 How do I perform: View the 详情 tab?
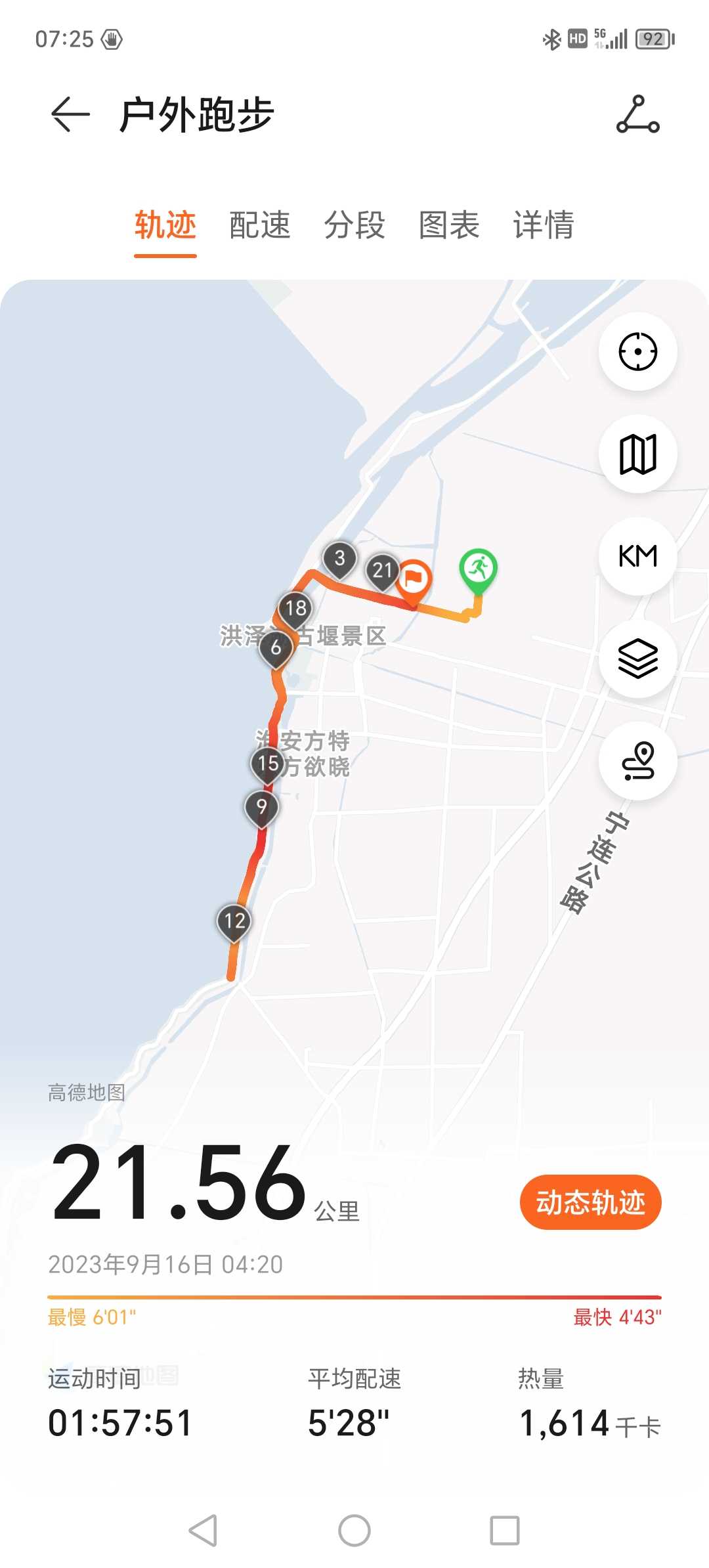544,225
